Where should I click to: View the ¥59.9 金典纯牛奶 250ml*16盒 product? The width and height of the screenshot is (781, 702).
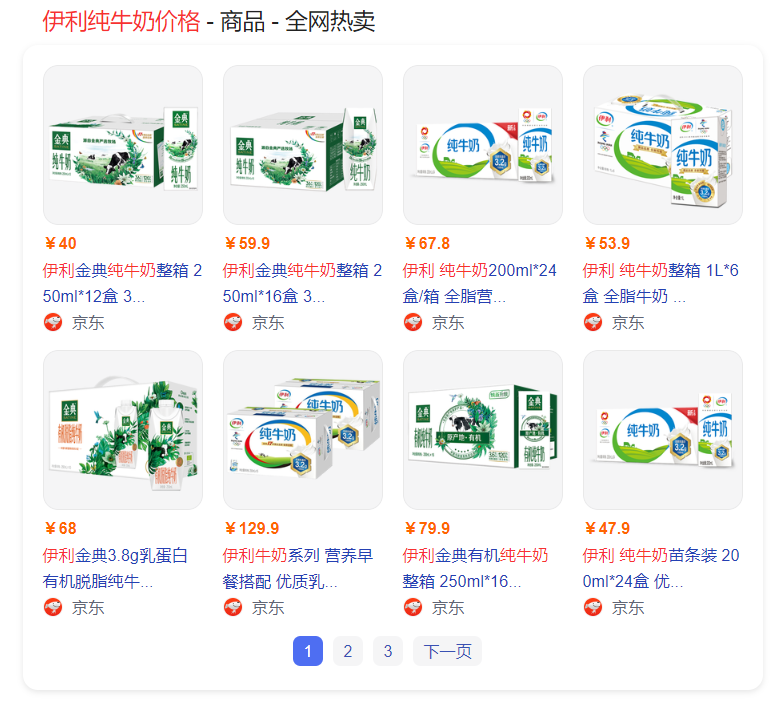tap(302, 145)
